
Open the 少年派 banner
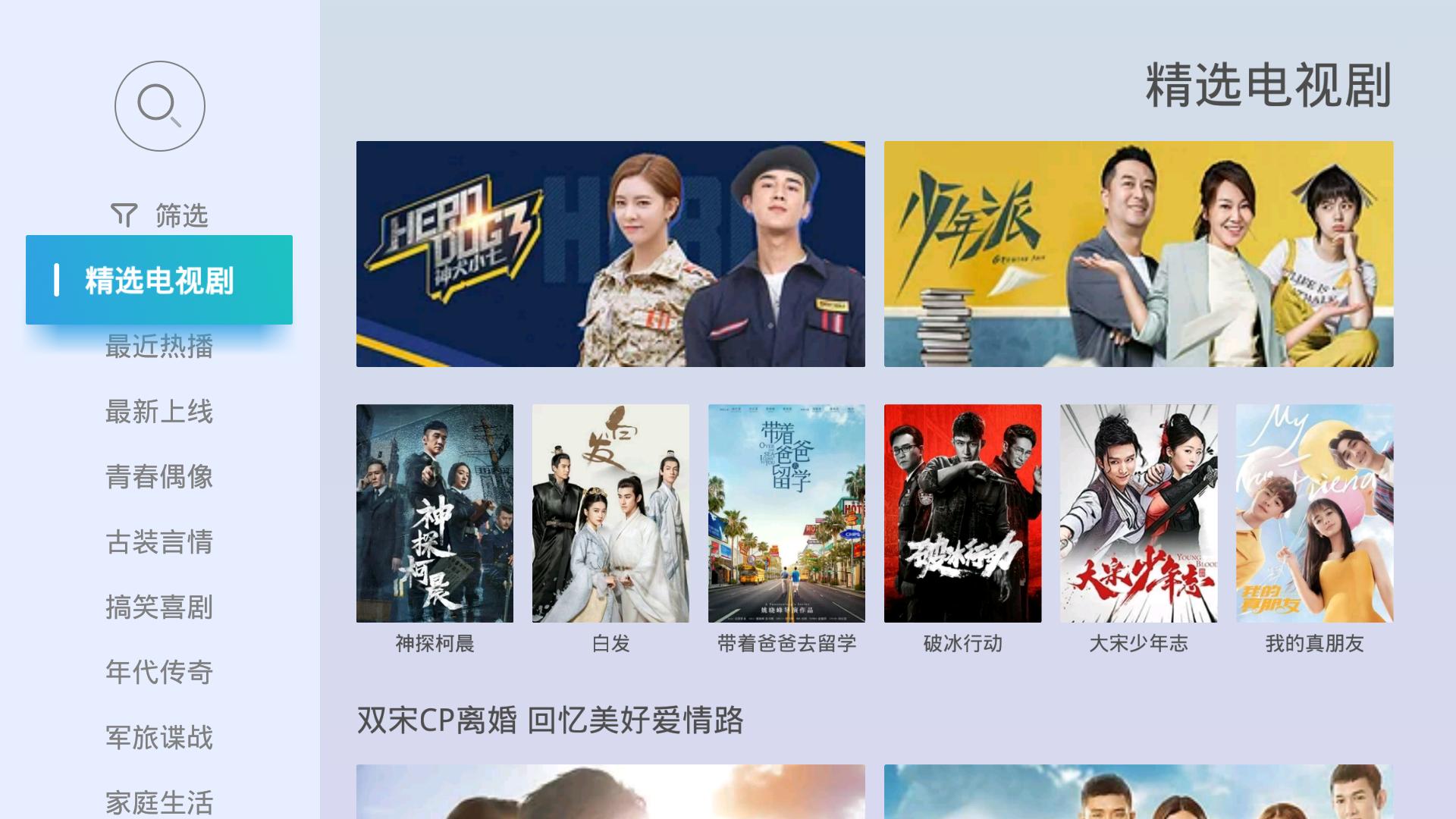(1138, 254)
